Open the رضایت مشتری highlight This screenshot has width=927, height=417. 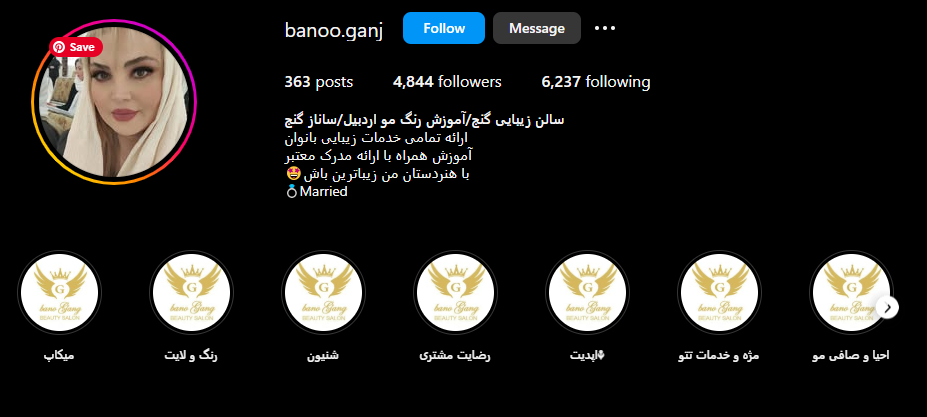[x=455, y=292]
